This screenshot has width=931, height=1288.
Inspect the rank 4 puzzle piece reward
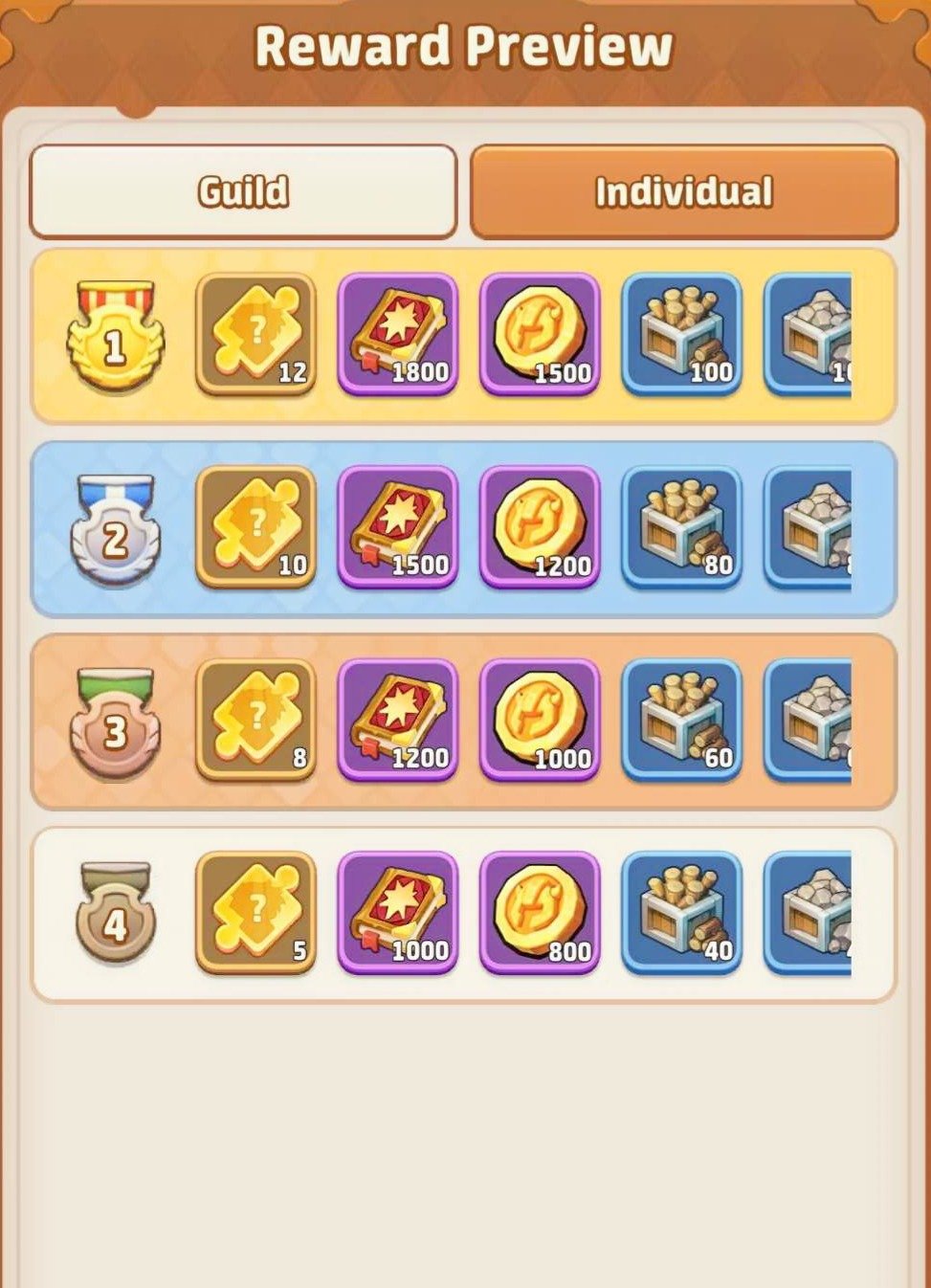click(255, 914)
